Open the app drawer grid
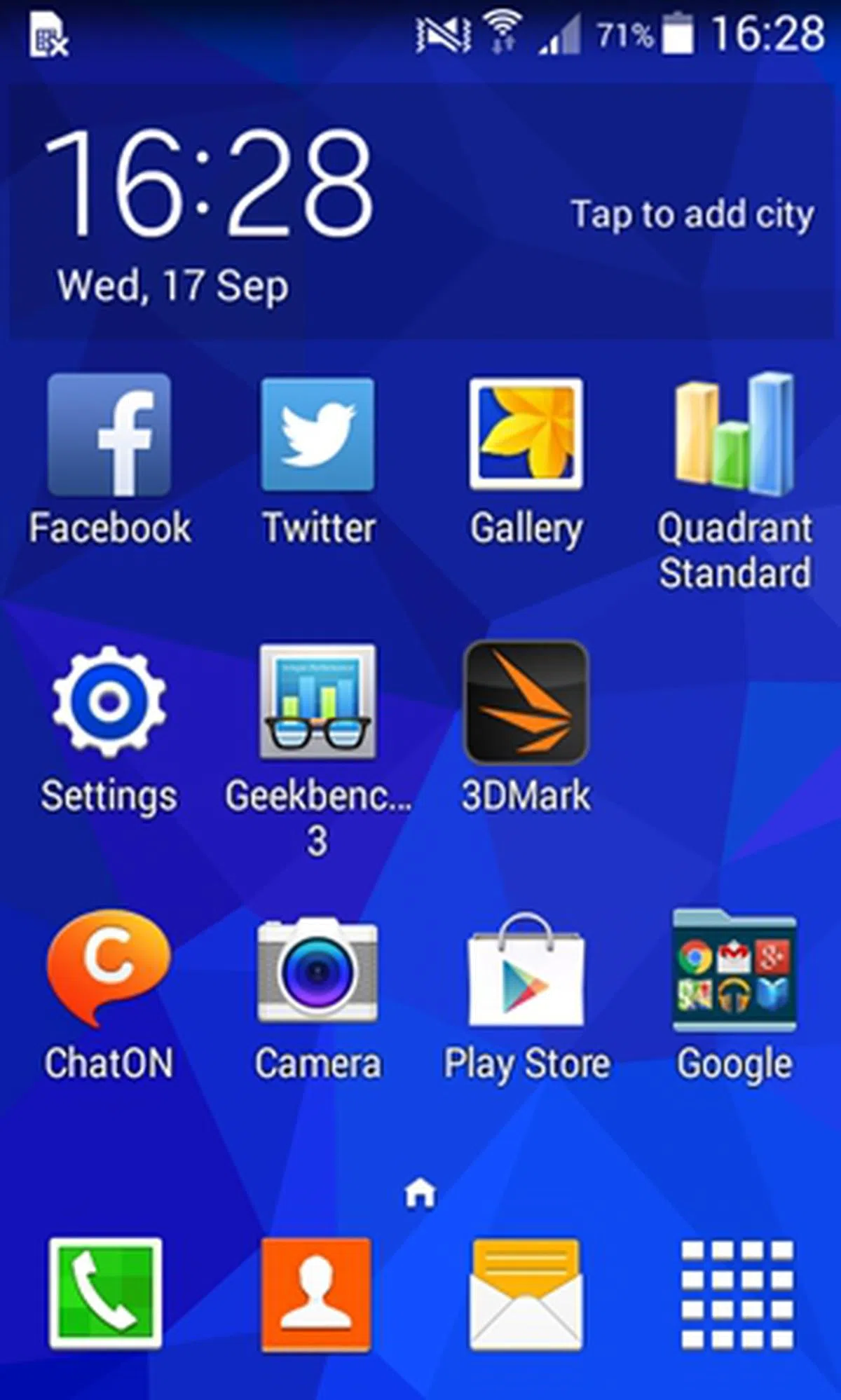 click(737, 1293)
